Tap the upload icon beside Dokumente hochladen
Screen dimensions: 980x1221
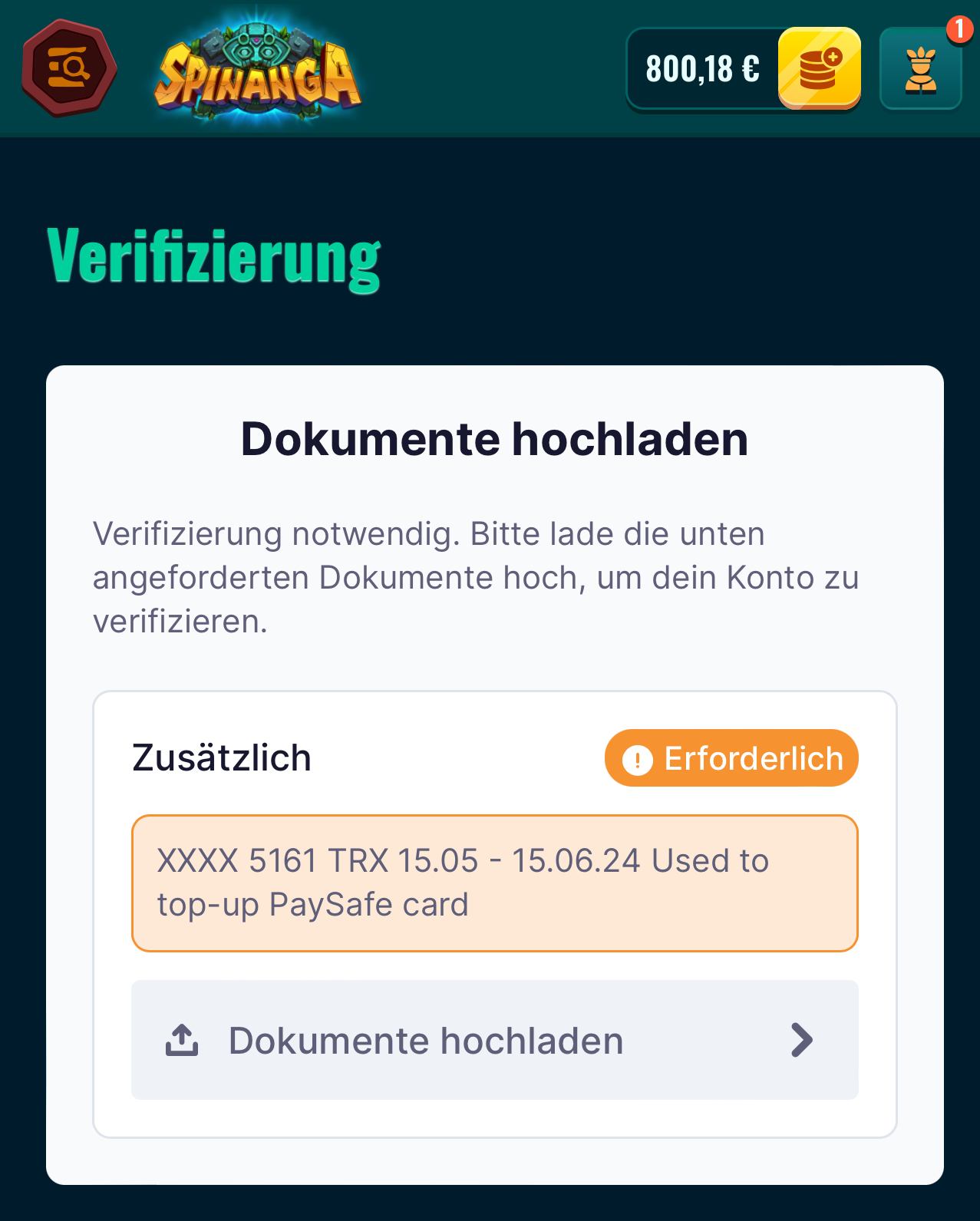(x=181, y=1040)
